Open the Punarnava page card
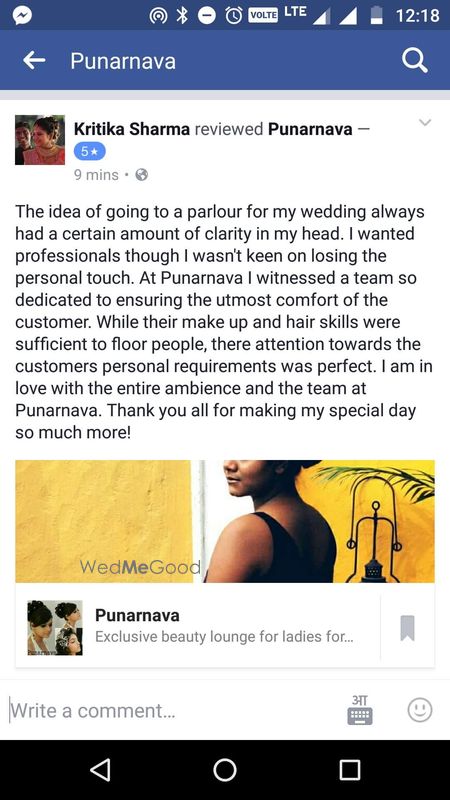 point(198,627)
